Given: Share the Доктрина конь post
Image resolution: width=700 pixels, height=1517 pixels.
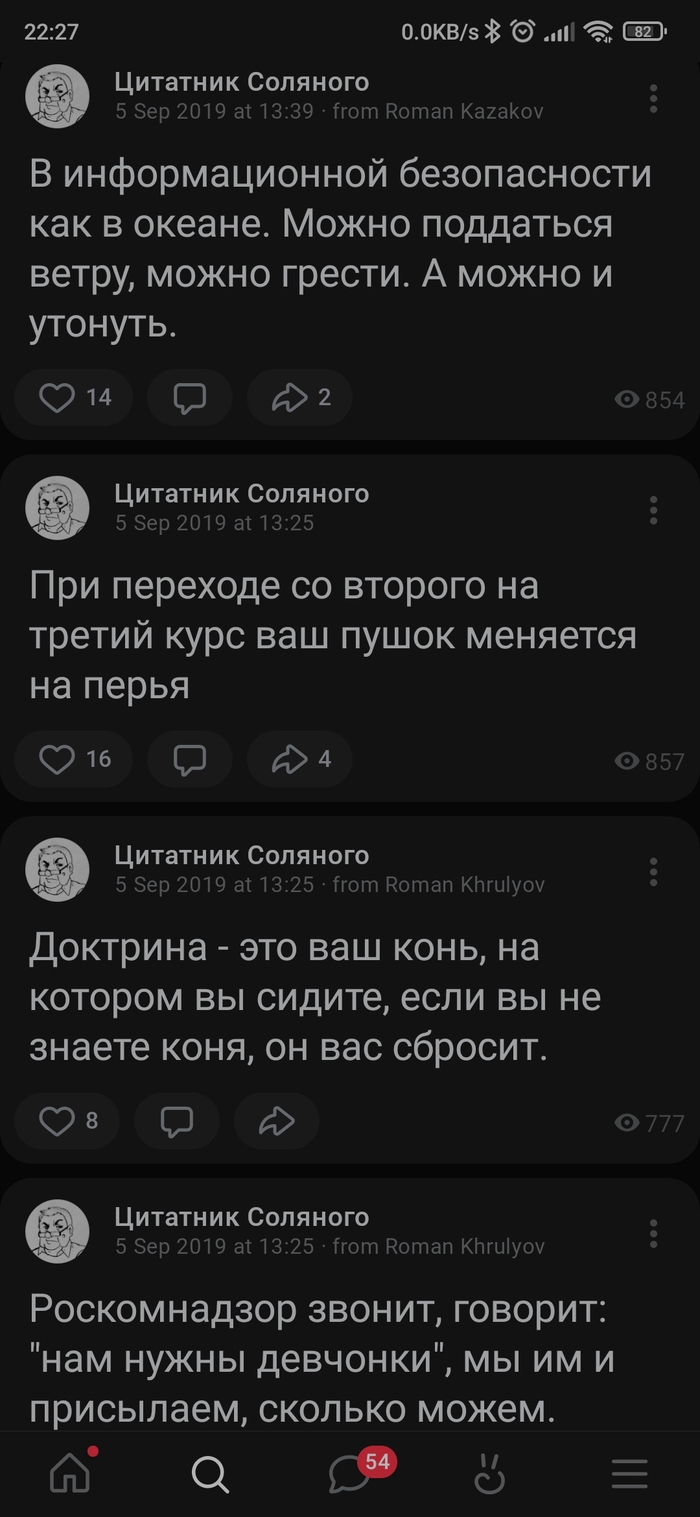Looking at the screenshot, I should tap(277, 1121).
